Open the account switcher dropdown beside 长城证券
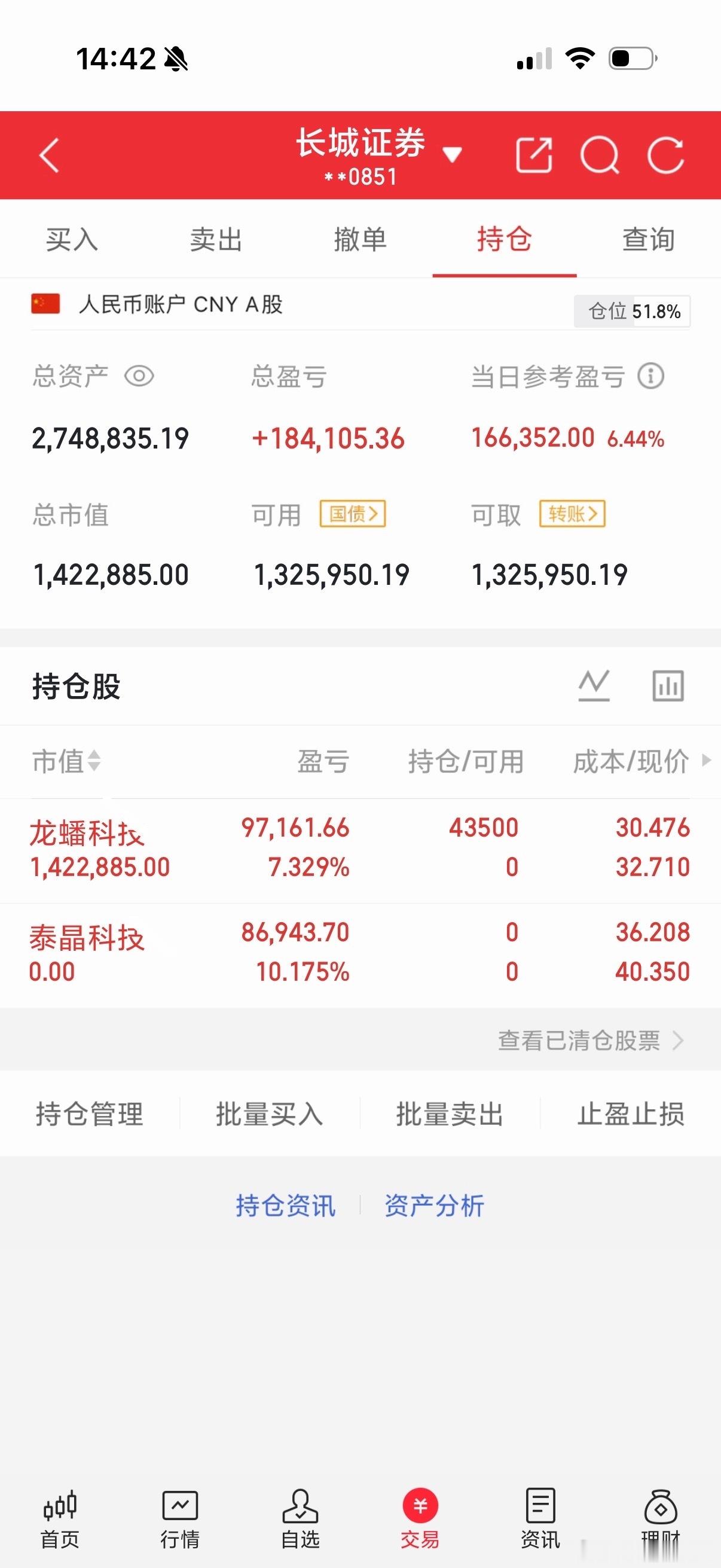The width and height of the screenshot is (721, 1568). coord(453,154)
